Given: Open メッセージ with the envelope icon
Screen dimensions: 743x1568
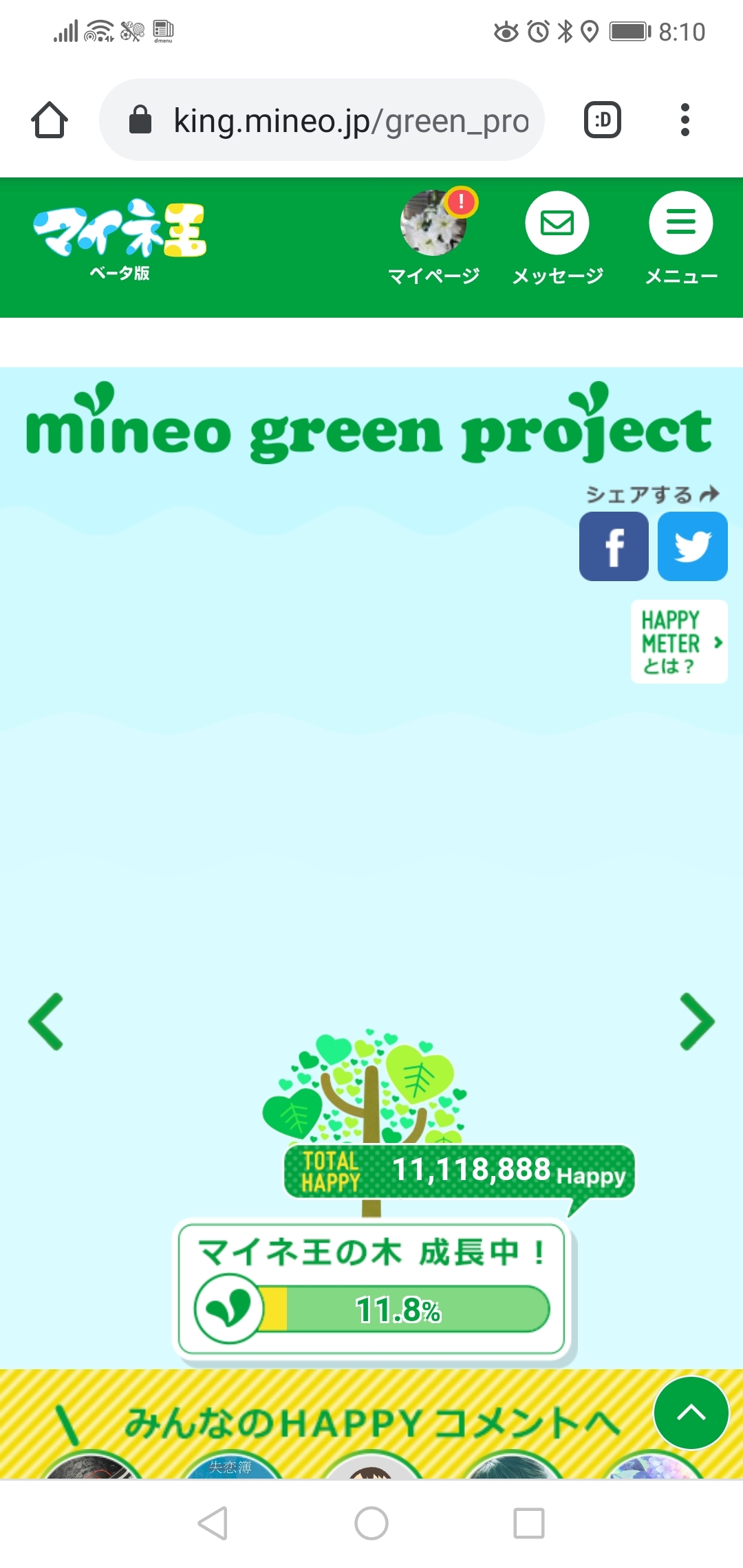Looking at the screenshot, I should pyautogui.click(x=557, y=222).
